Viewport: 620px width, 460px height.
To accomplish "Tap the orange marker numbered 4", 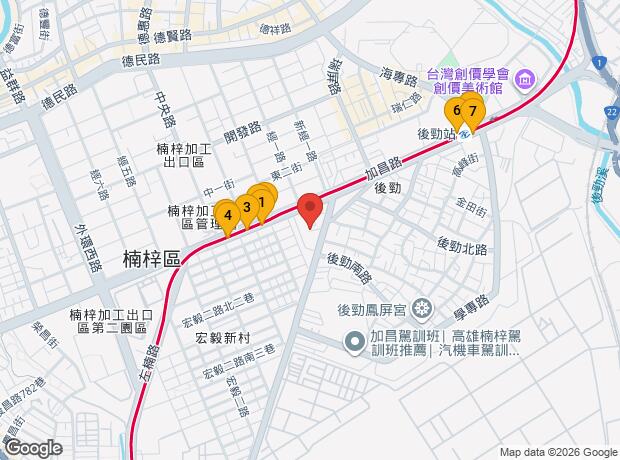I will (228, 214).
